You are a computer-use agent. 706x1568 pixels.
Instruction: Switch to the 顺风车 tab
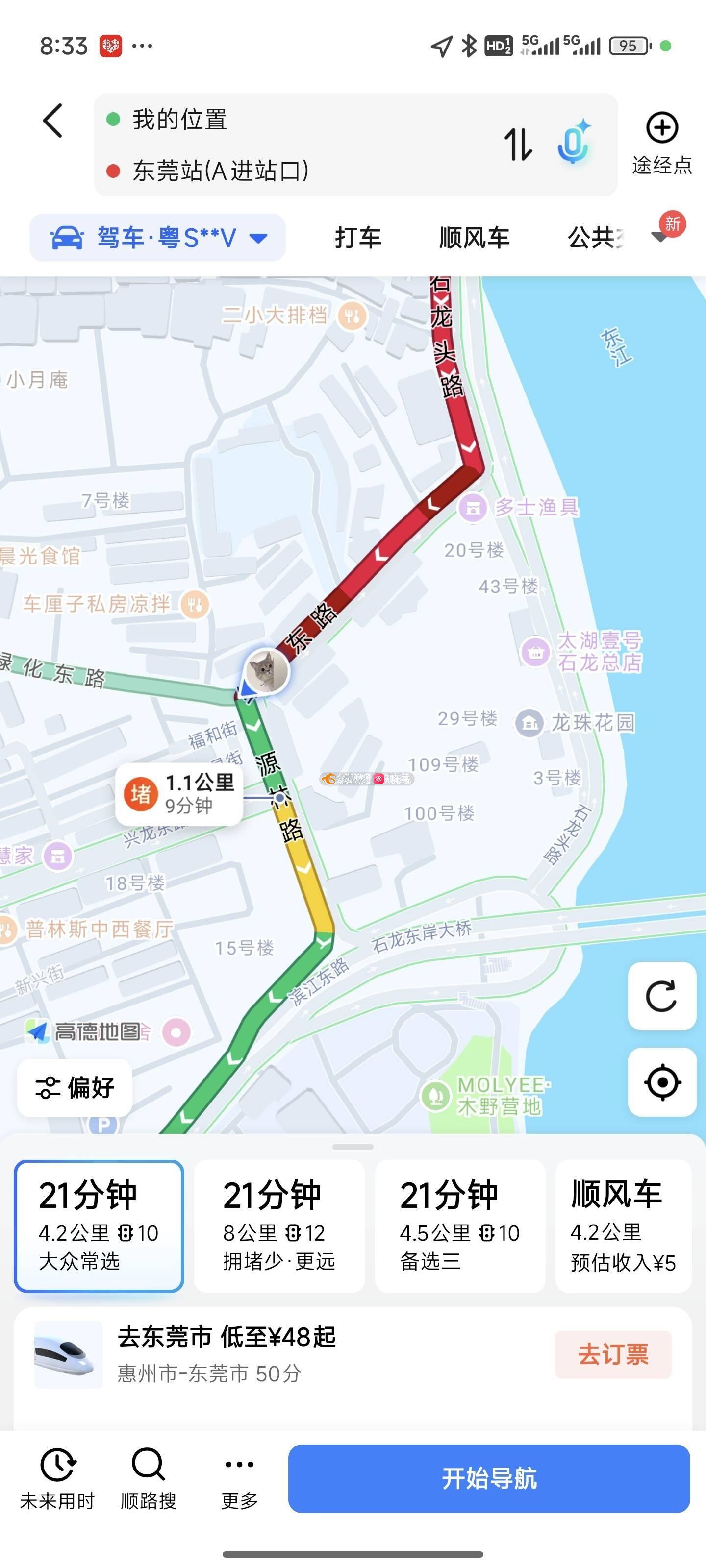tap(475, 237)
